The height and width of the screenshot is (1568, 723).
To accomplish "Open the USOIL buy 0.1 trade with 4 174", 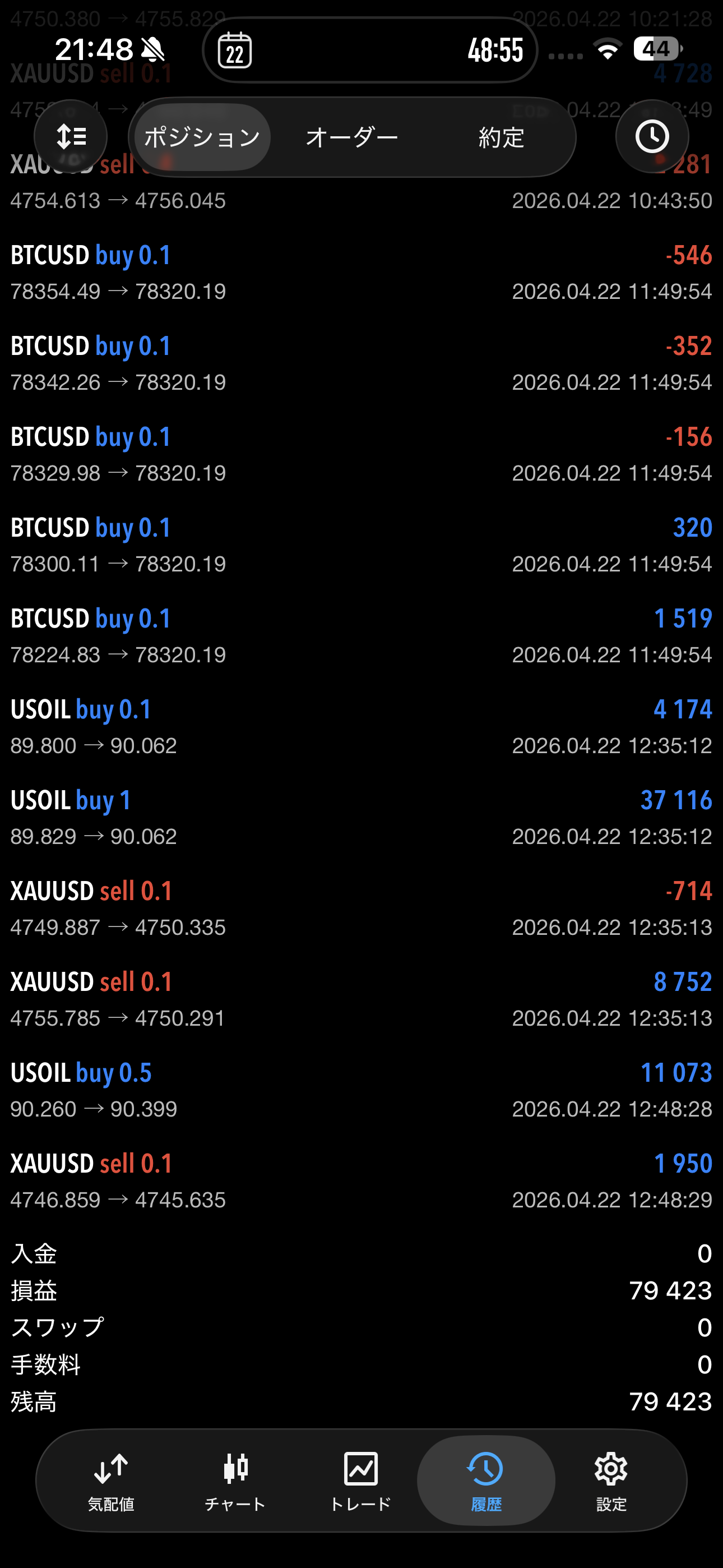I will click(361, 727).
